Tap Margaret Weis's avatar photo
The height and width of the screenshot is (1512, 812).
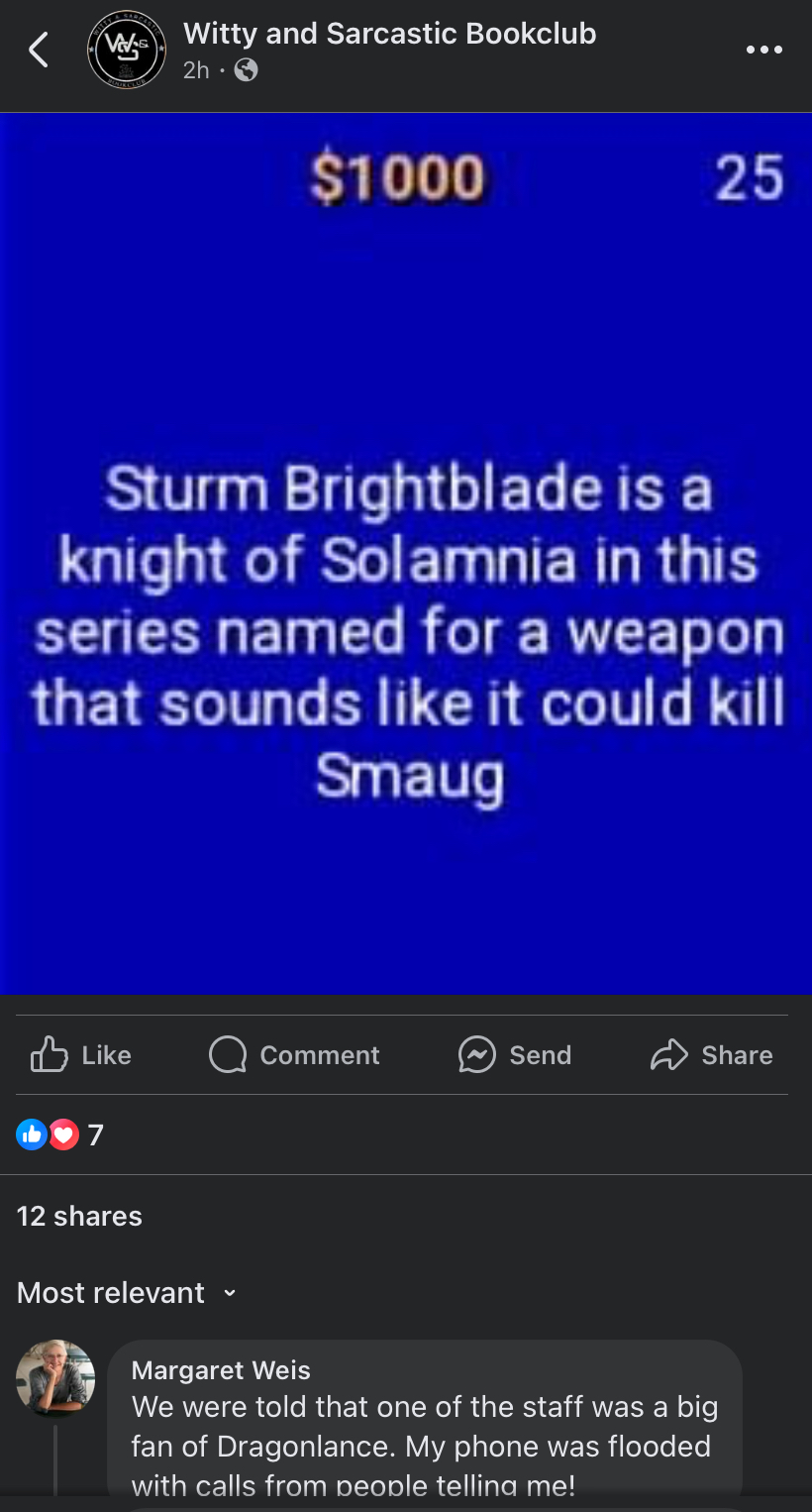coord(55,1378)
